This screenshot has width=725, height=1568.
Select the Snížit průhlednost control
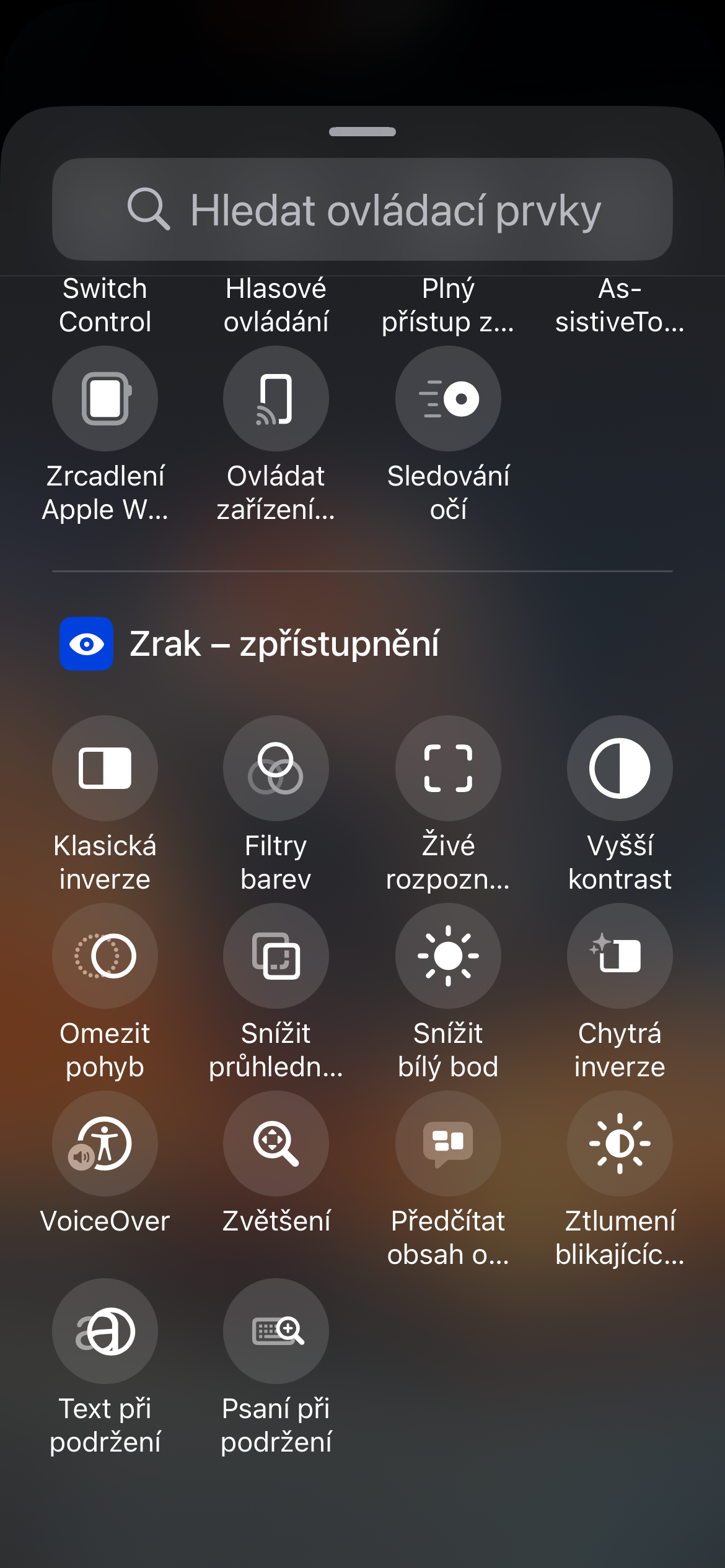276,956
